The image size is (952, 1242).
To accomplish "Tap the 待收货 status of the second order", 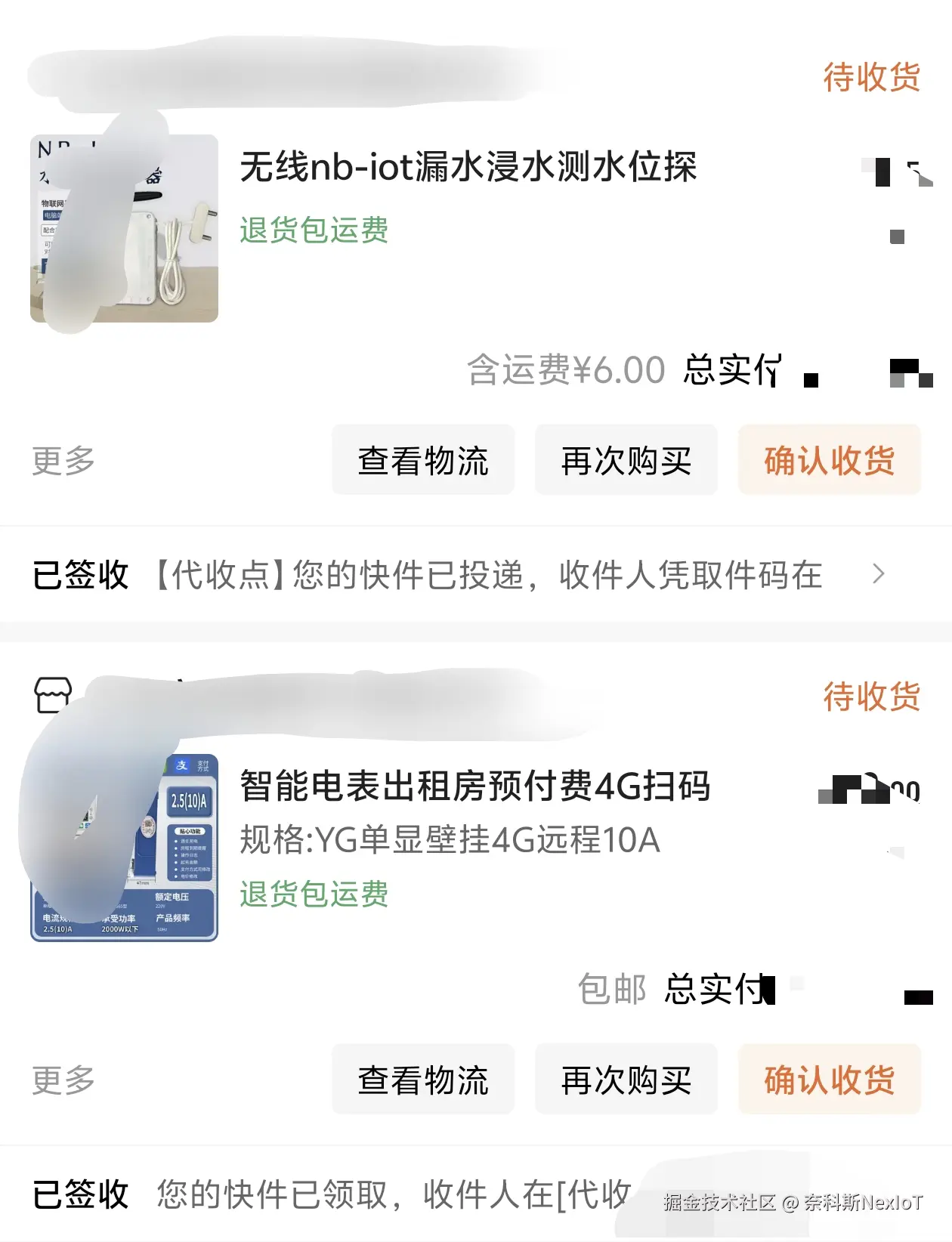I will [870, 697].
